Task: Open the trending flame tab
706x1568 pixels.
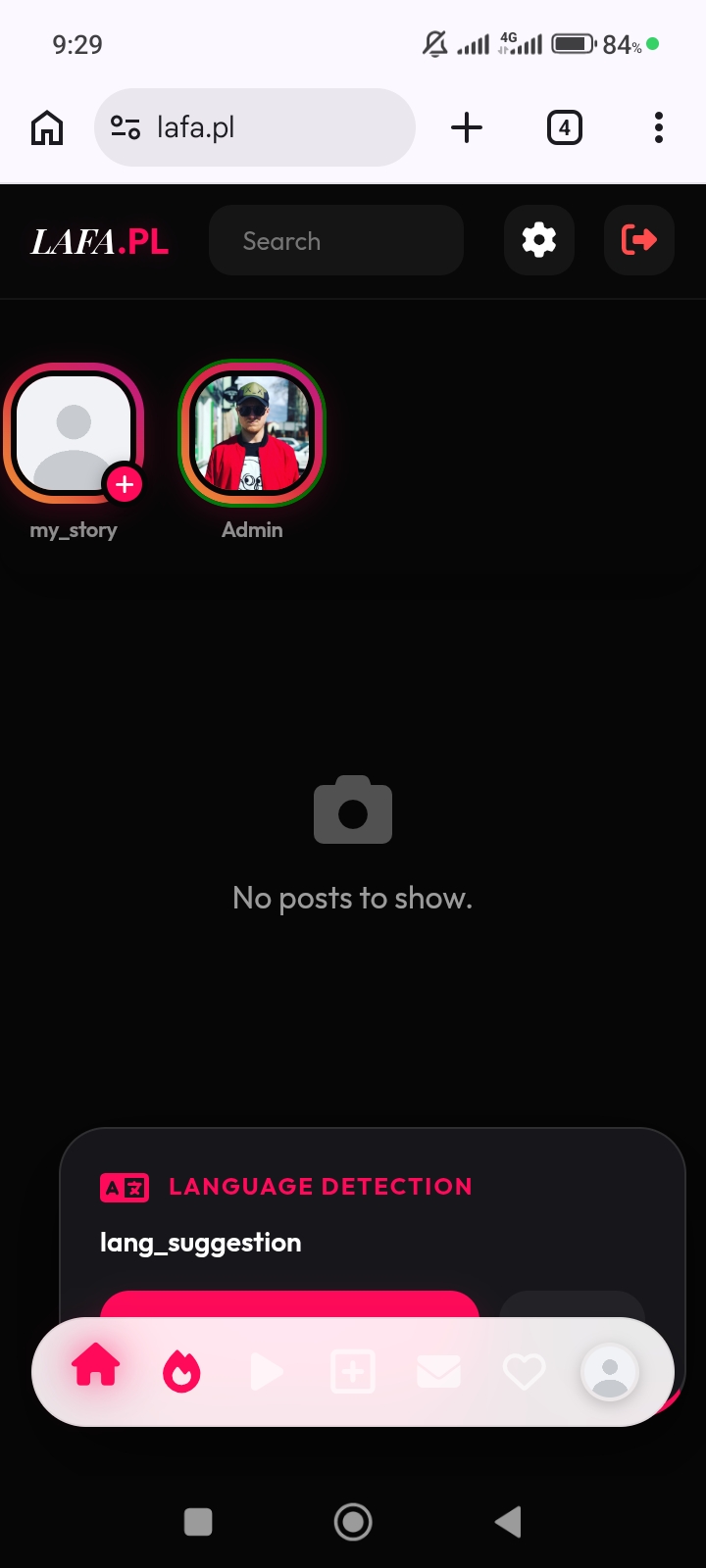Action: pyautogui.click(x=181, y=1371)
